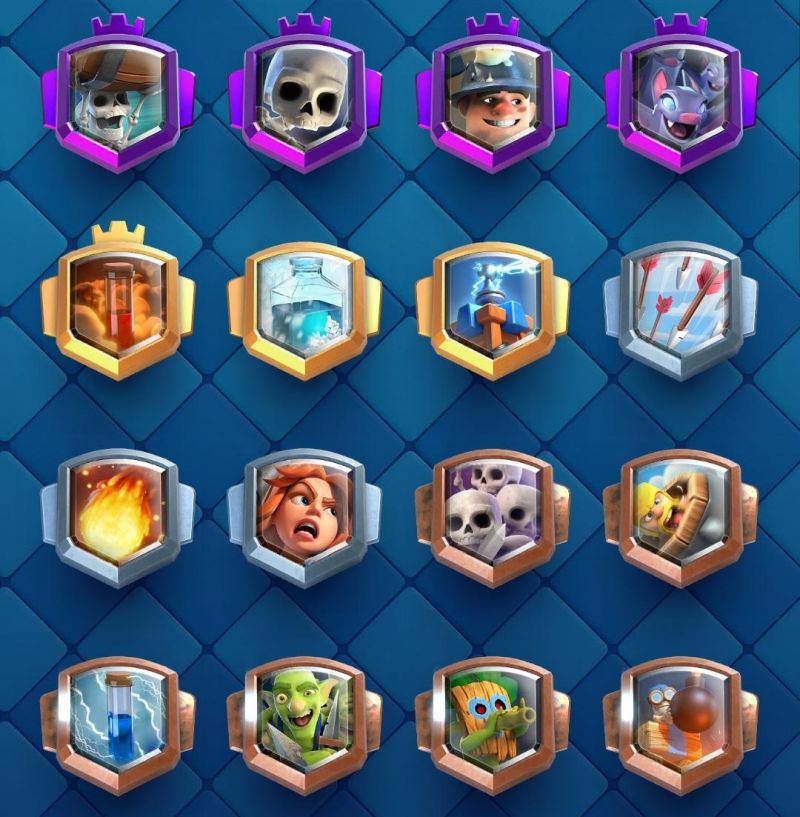This screenshot has height=817, width=800.
Task: View the Skeleton Army badge
Action: tap(493, 518)
